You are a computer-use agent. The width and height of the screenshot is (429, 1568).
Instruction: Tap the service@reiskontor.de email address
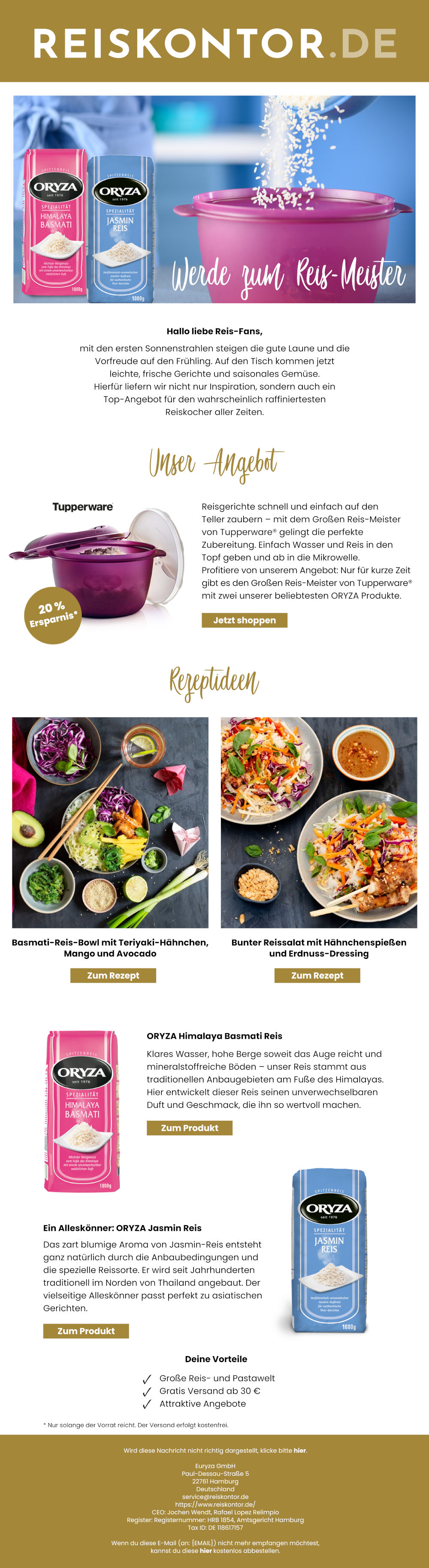[x=215, y=1496]
